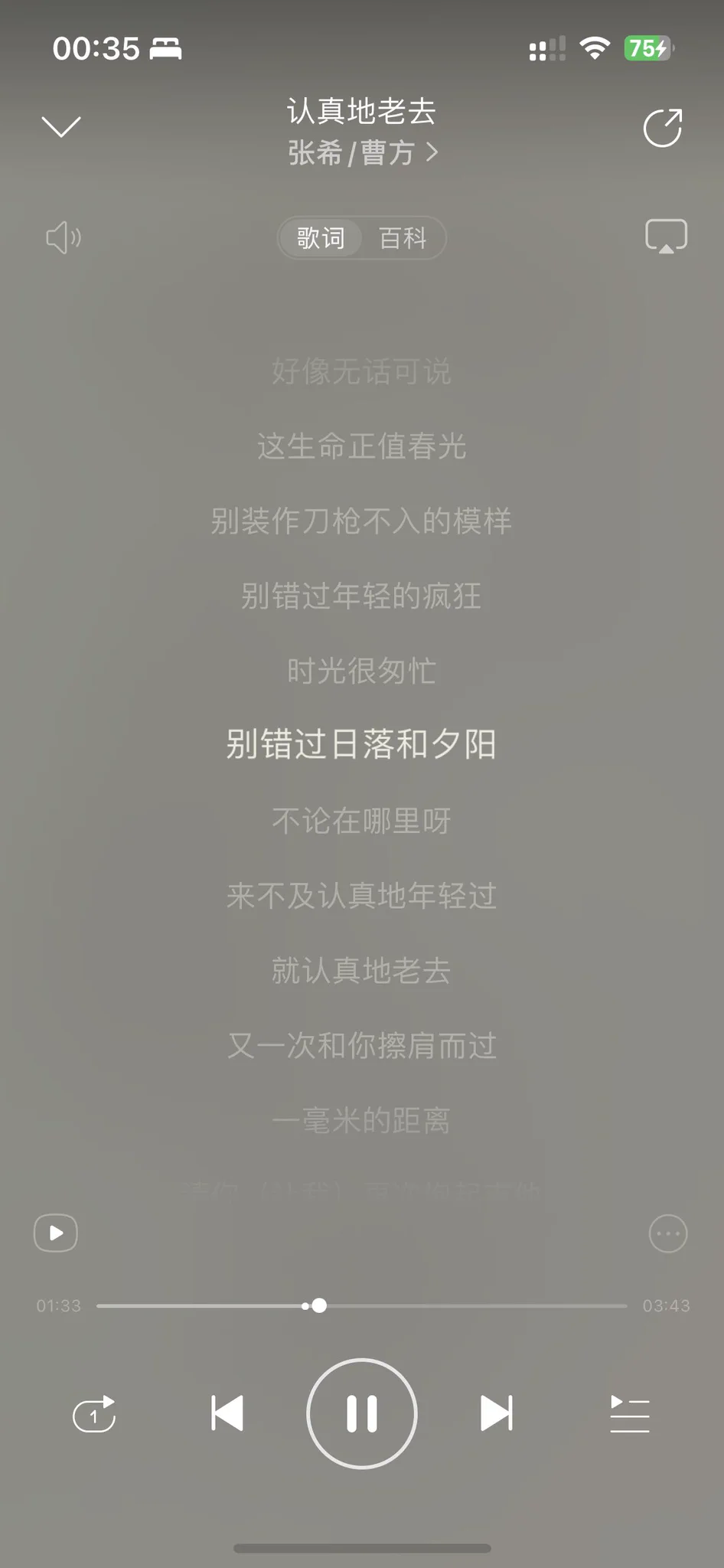Switch to the 百科 tab
The width and height of the screenshot is (724, 1568).
tap(403, 238)
